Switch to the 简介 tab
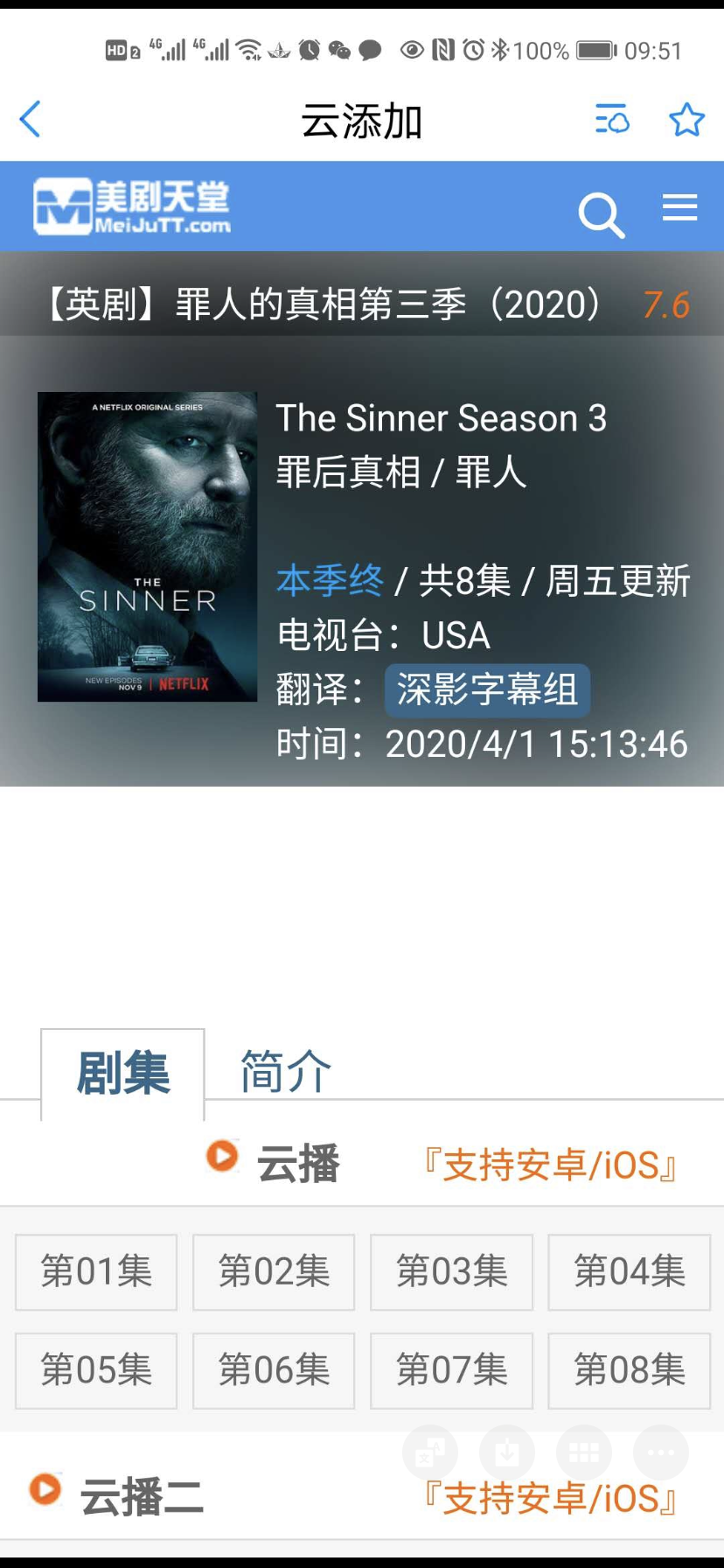 [286, 1071]
